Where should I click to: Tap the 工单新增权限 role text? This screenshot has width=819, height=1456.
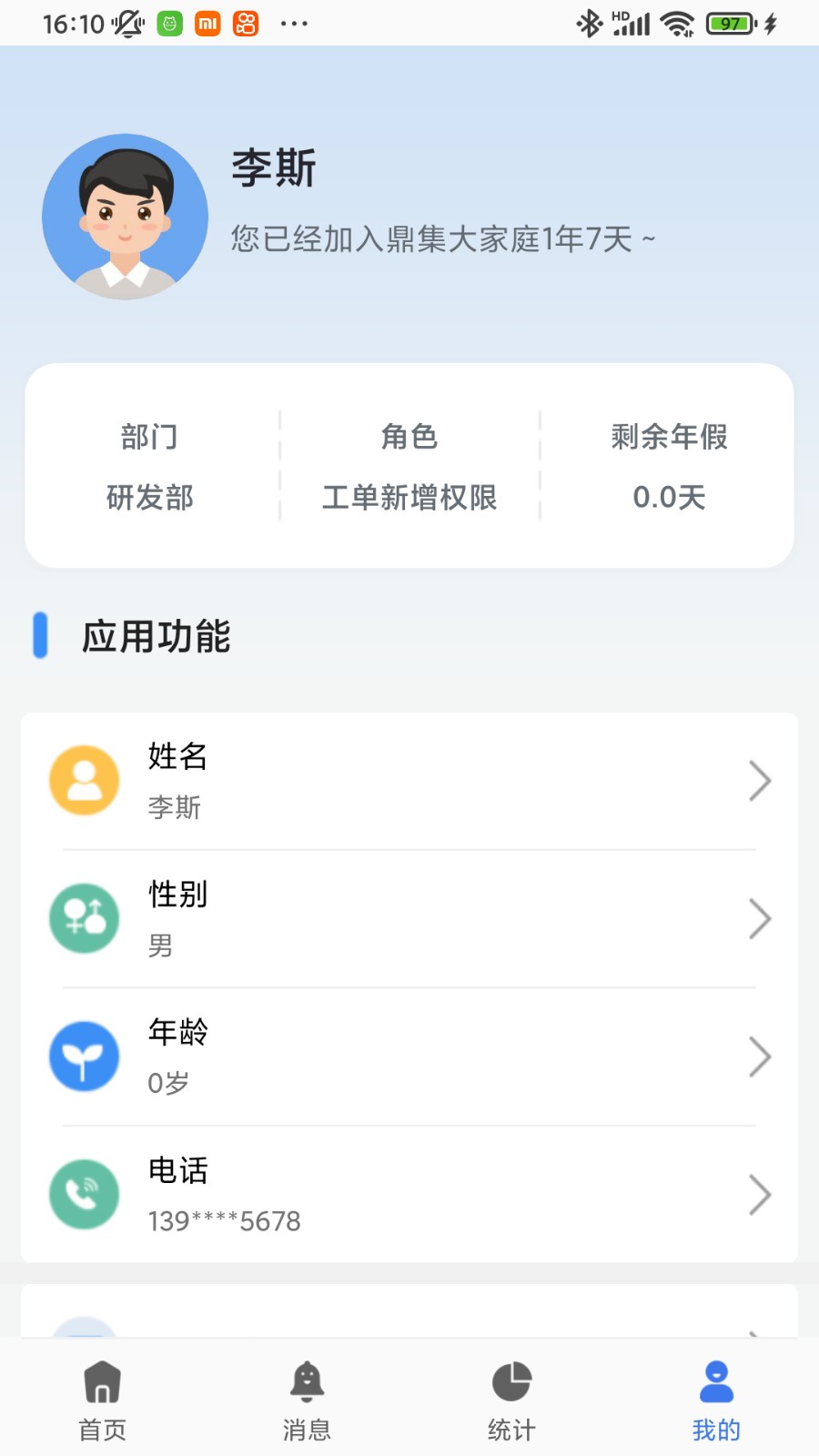pyautogui.click(x=409, y=498)
